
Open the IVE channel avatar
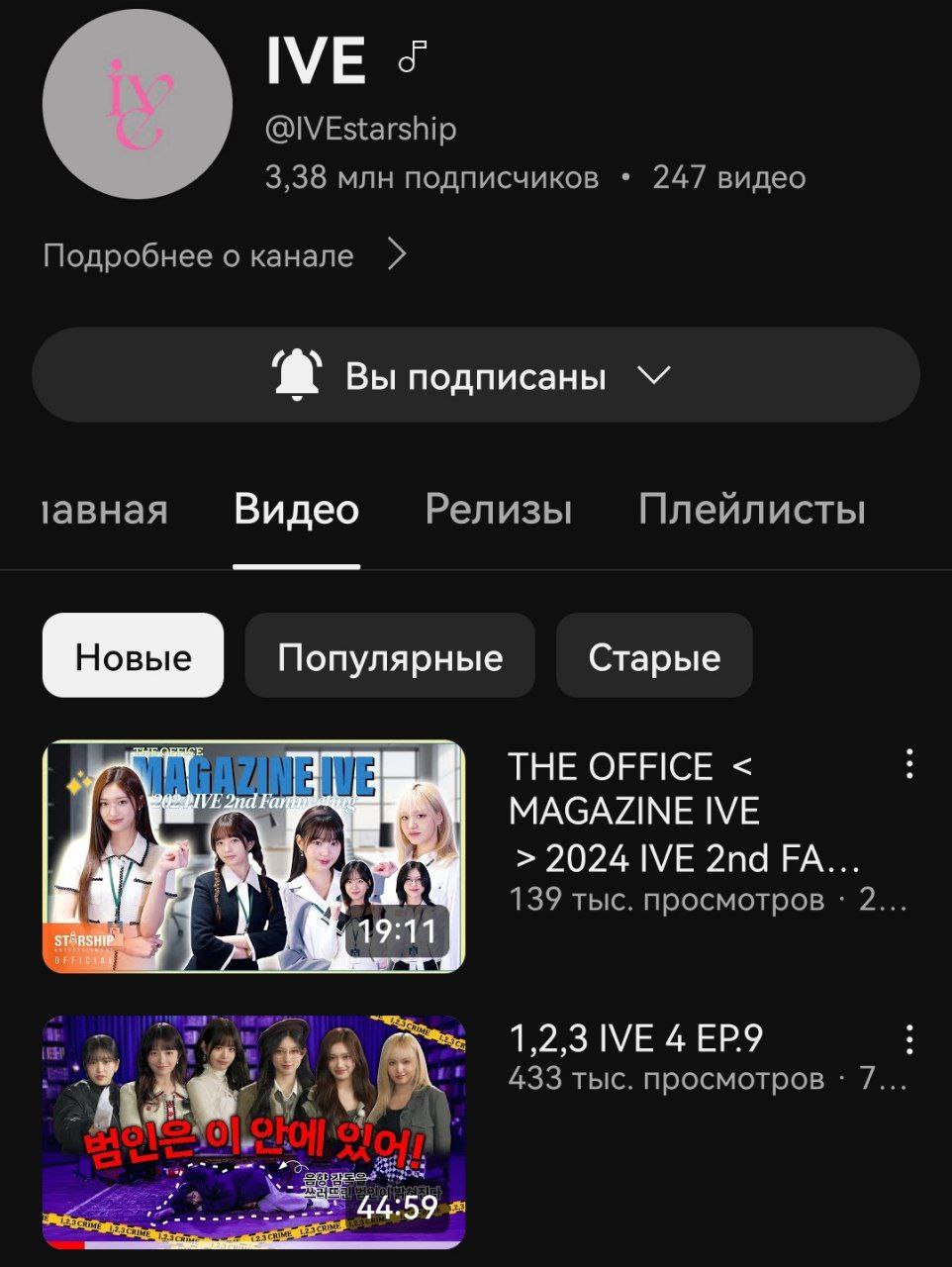(138, 104)
